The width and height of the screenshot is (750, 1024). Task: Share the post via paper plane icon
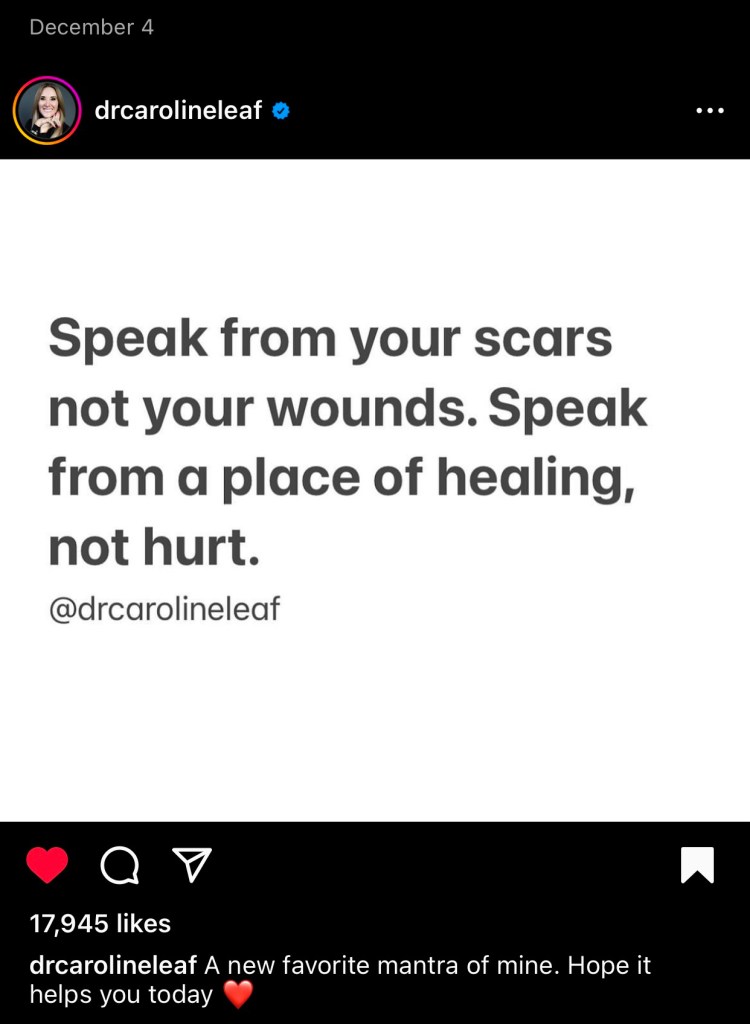pos(192,865)
